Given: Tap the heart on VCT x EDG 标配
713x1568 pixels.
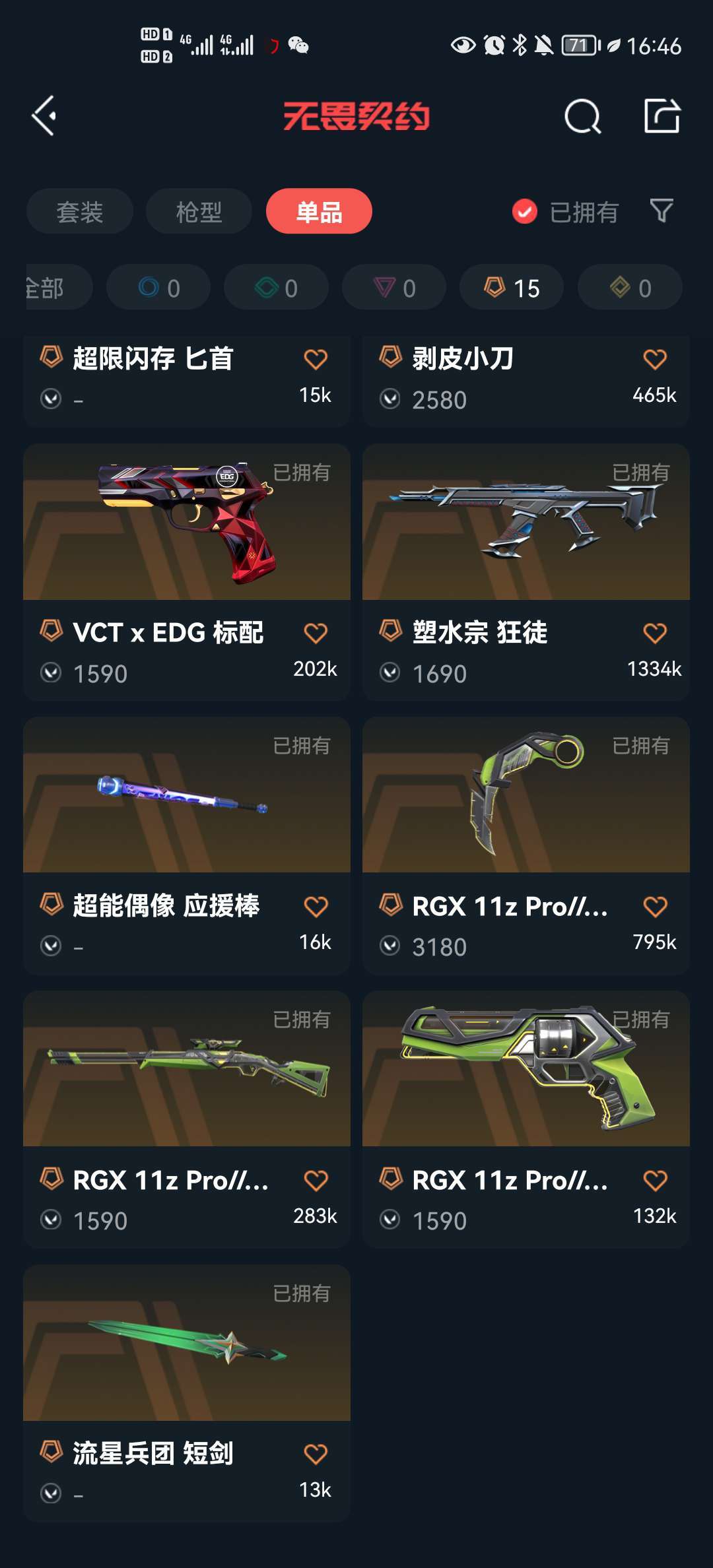Looking at the screenshot, I should pos(315,634).
